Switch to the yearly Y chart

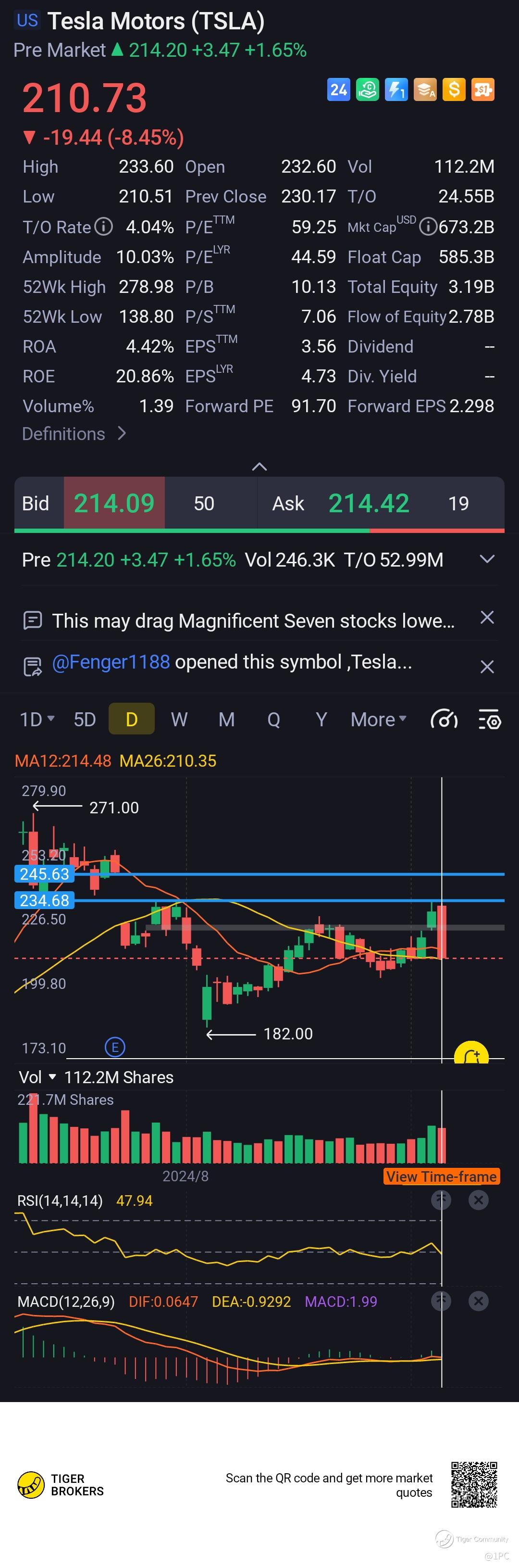click(x=321, y=720)
